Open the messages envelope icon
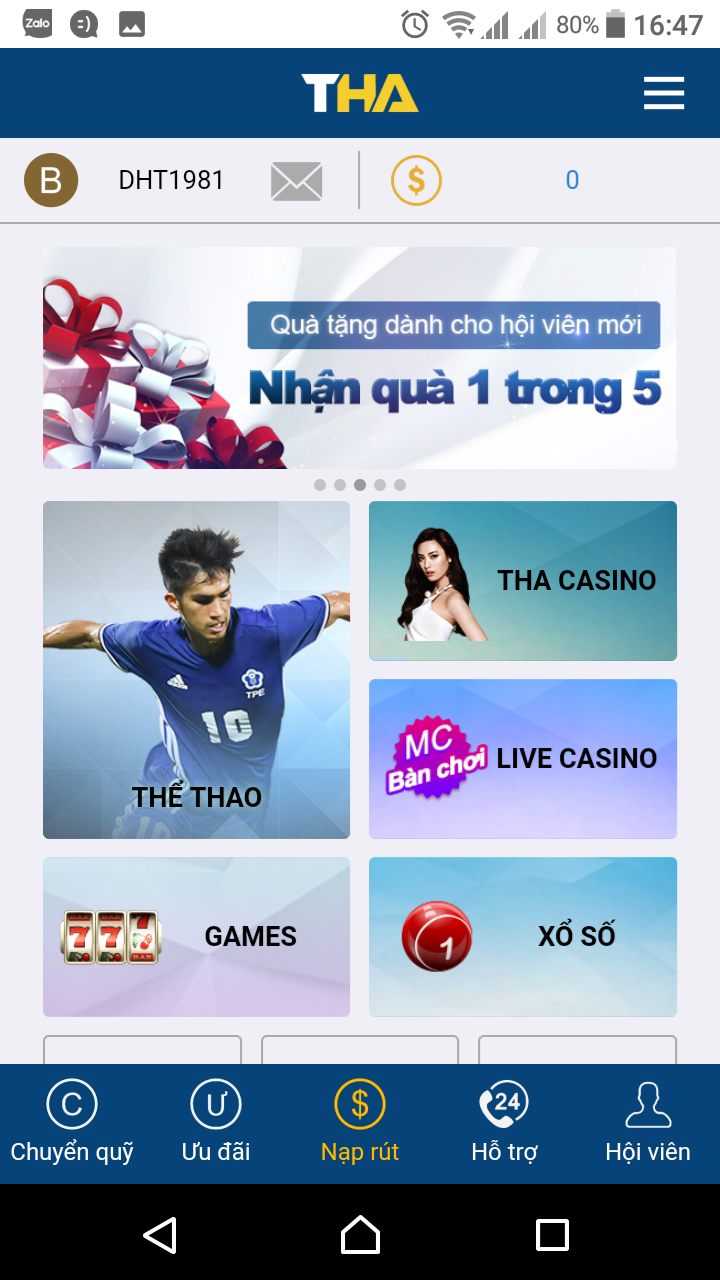The height and width of the screenshot is (1280, 720). (297, 181)
